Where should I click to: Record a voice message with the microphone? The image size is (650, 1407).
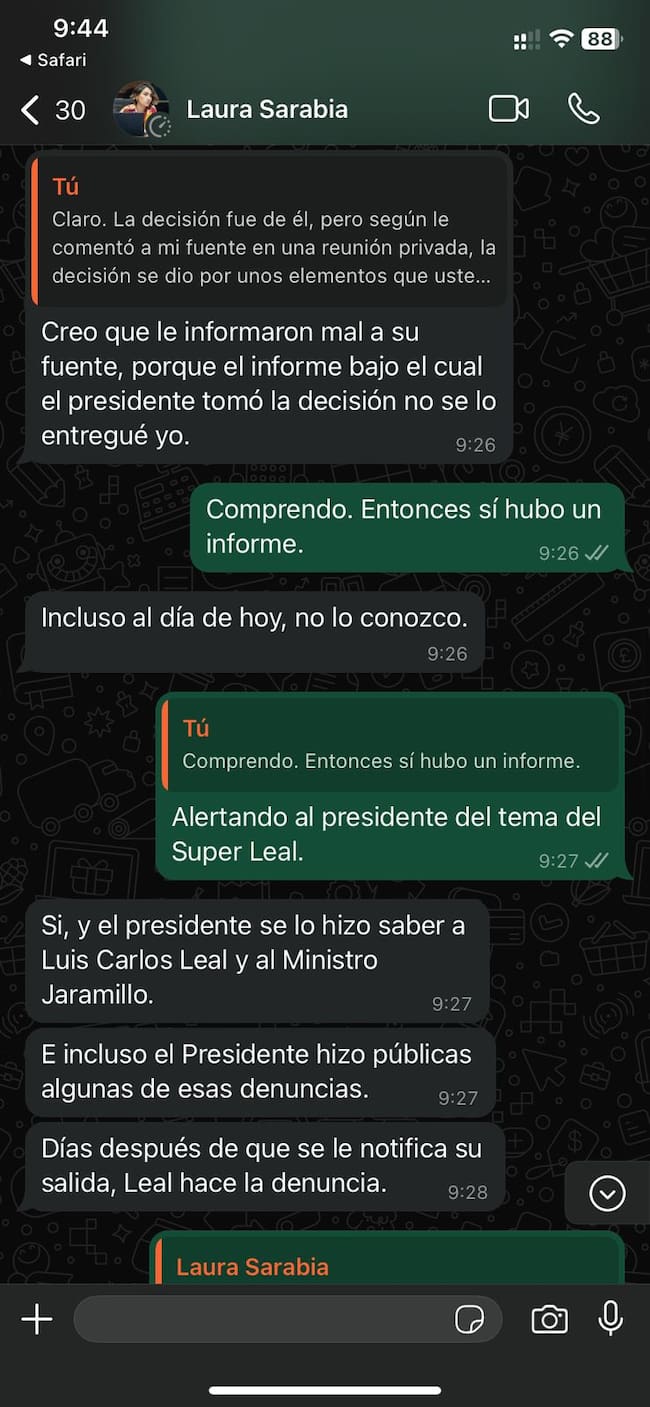(x=610, y=1319)
